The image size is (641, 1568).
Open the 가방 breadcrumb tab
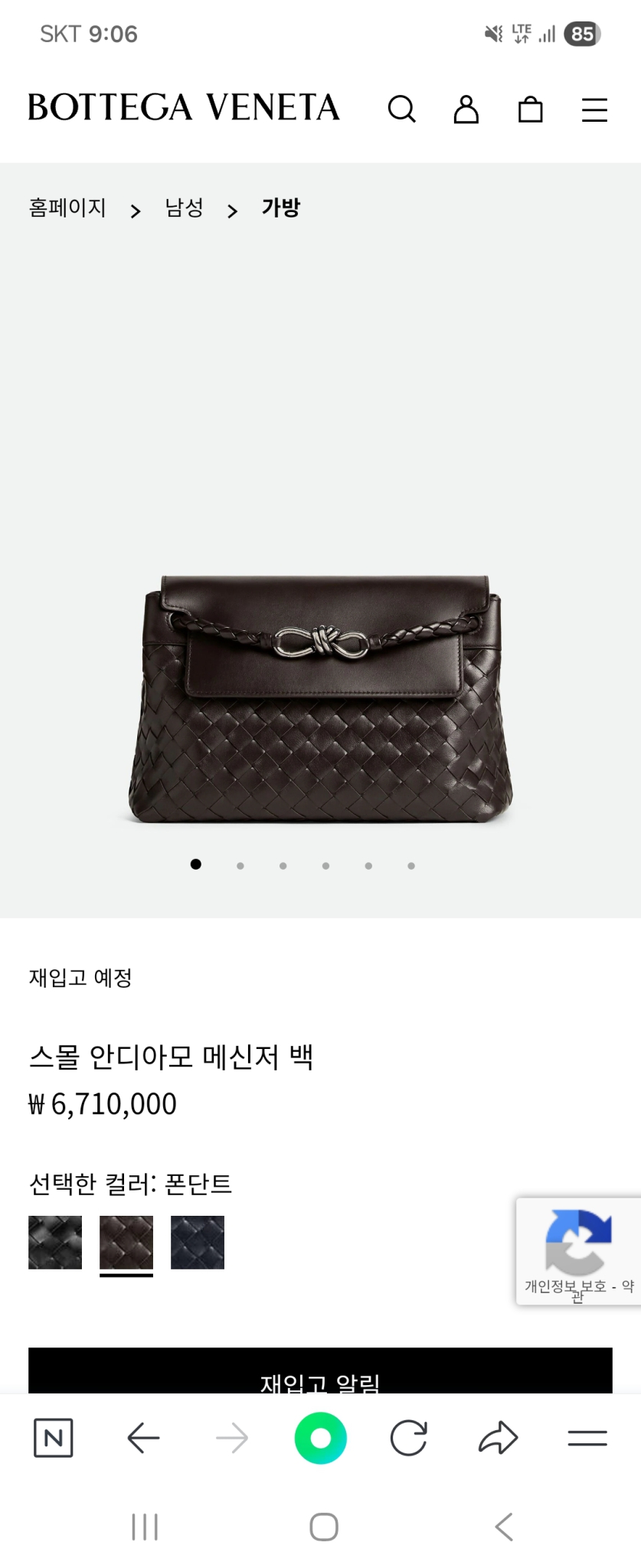point(280,207)
